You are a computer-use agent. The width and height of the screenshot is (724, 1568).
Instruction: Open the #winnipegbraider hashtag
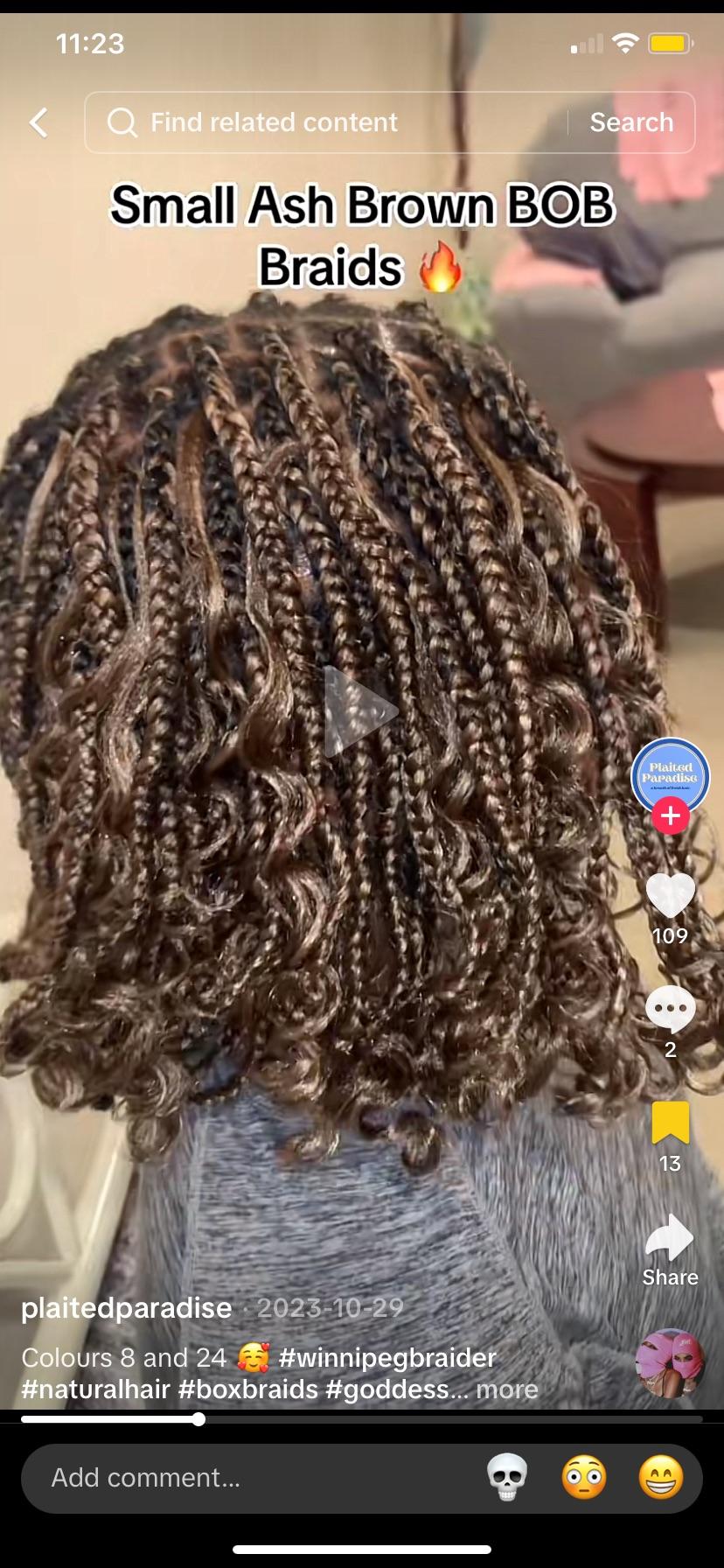(387, 1357)
